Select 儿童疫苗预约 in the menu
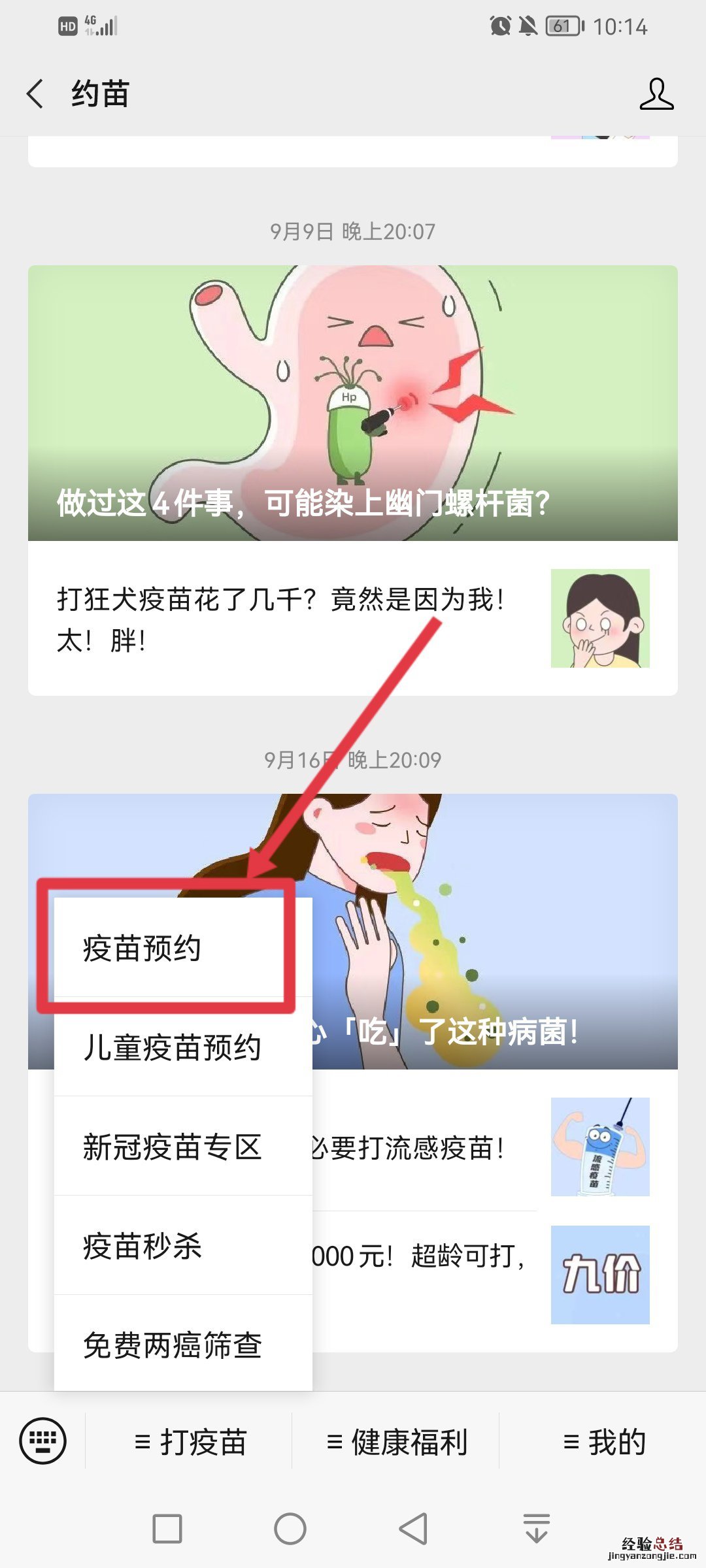The width and height of the screenshot is (706, 1568). tap(172, 1047)
